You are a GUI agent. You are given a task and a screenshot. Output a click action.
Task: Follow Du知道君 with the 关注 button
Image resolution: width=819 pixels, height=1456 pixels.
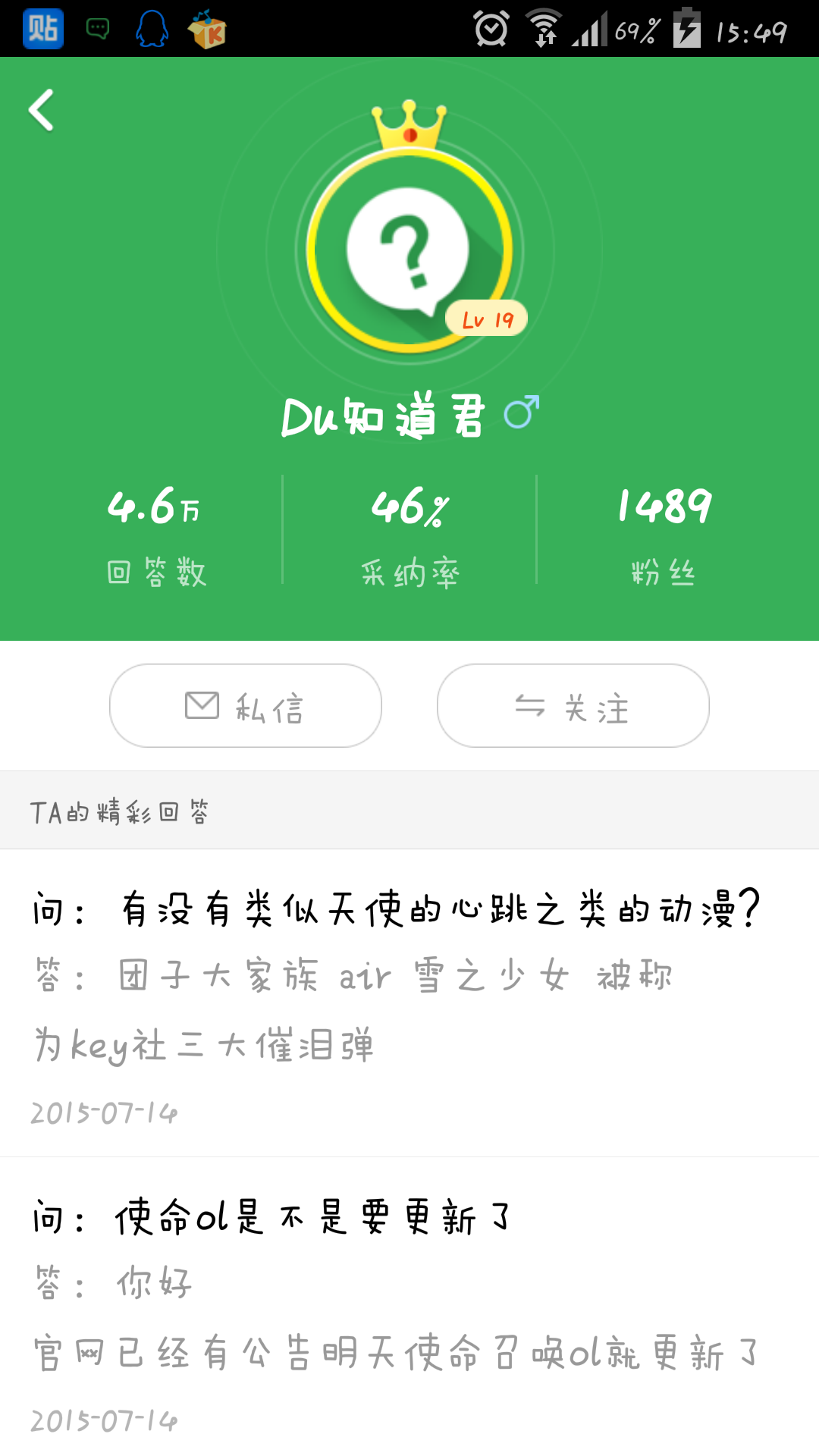(x=573, y=706)
